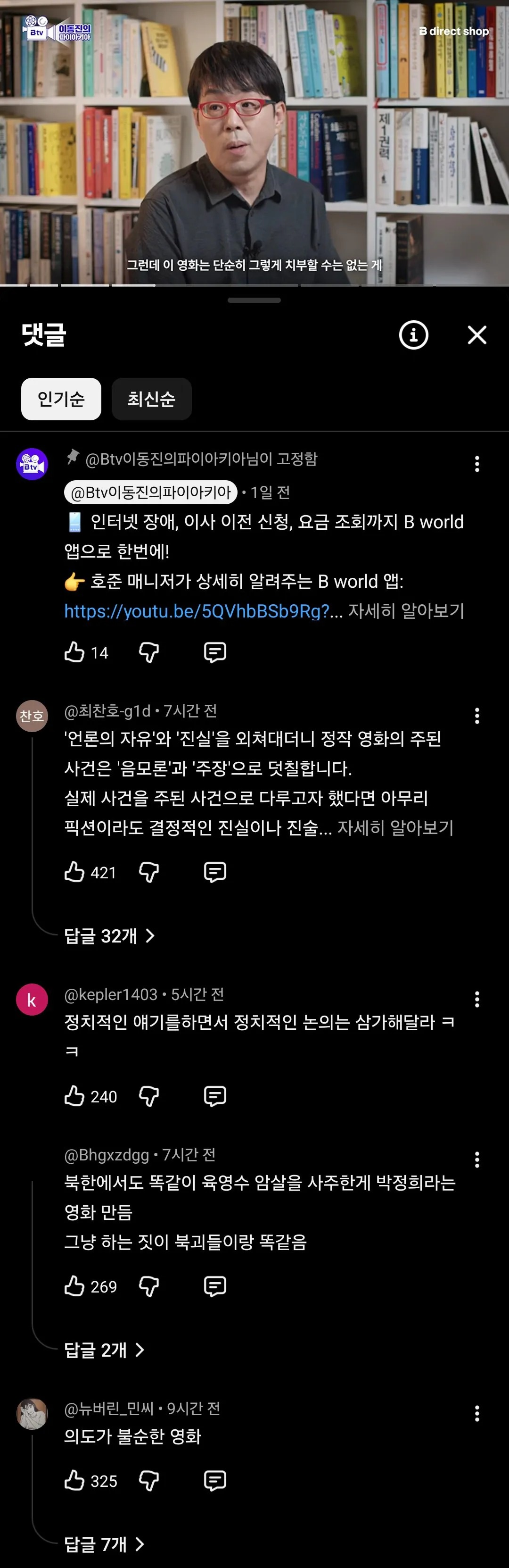Viewport: 509px width, 1568px height.
Task: Open the youtu.be link in pinned comment
Action: point(203,610)
